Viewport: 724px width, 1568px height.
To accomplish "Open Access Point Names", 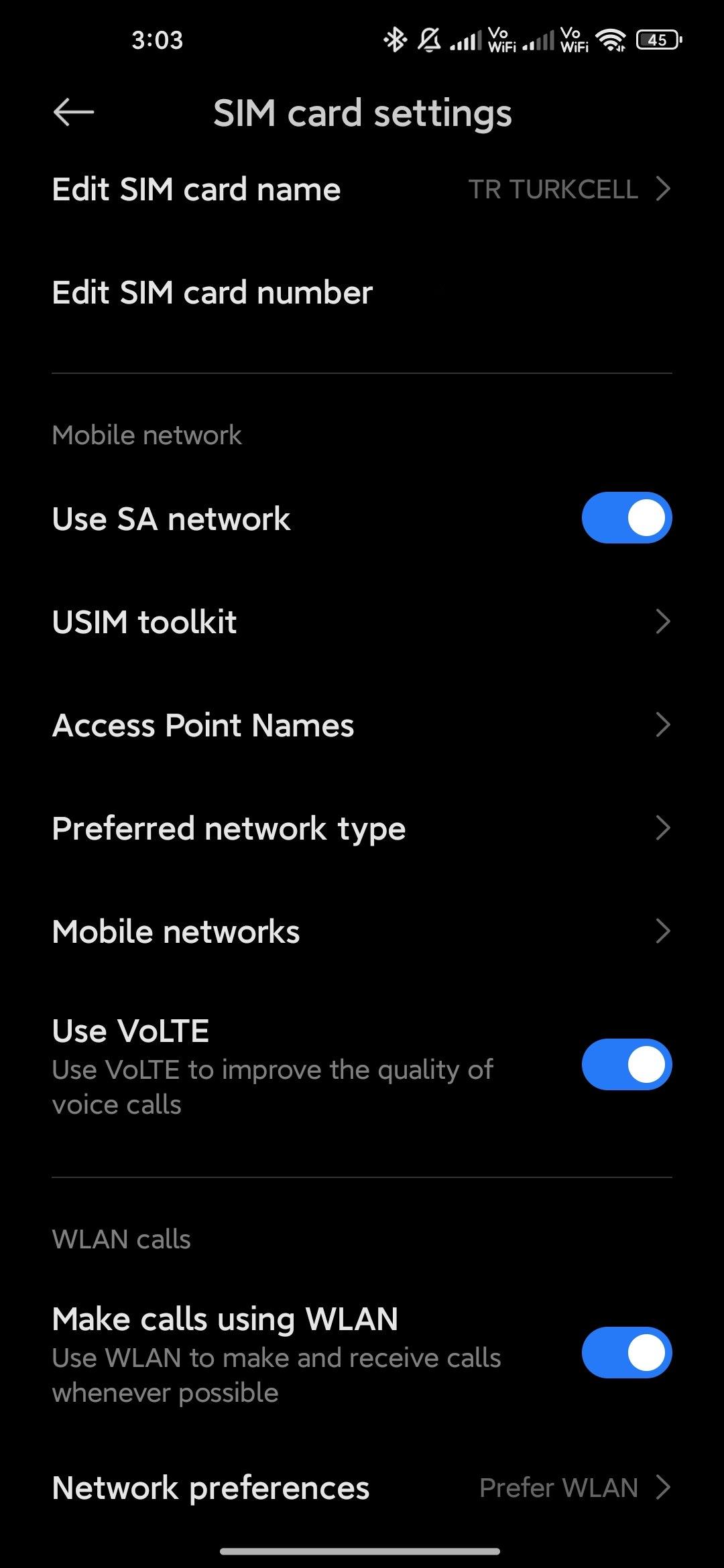I will pyautogui.click(x=362, y=725).
